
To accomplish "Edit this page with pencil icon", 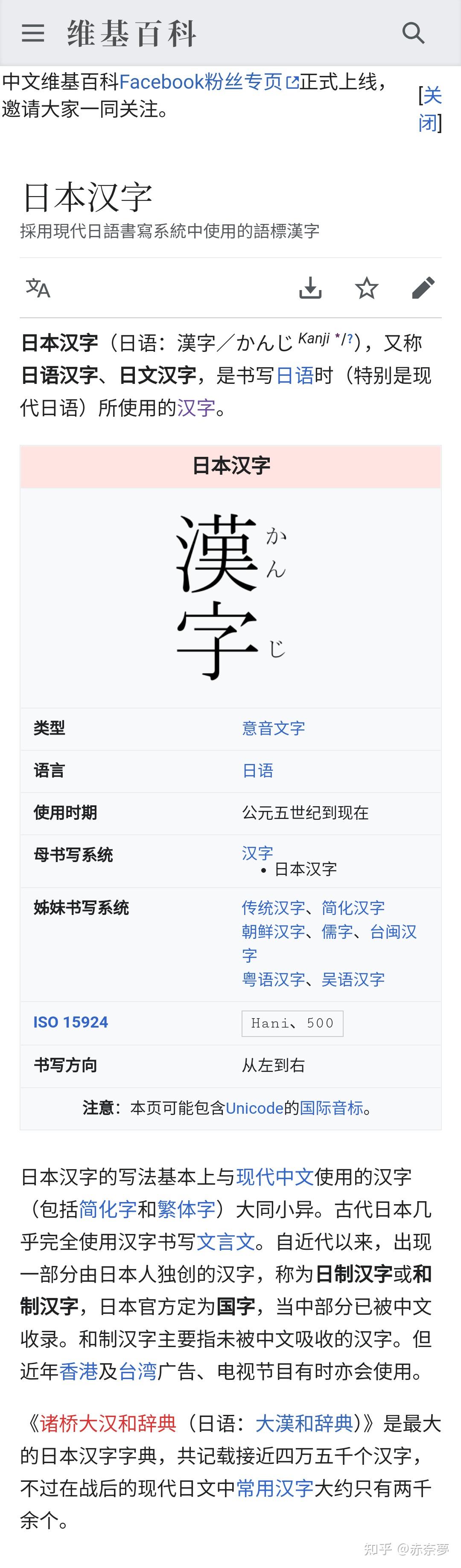I will pos(423,288).
